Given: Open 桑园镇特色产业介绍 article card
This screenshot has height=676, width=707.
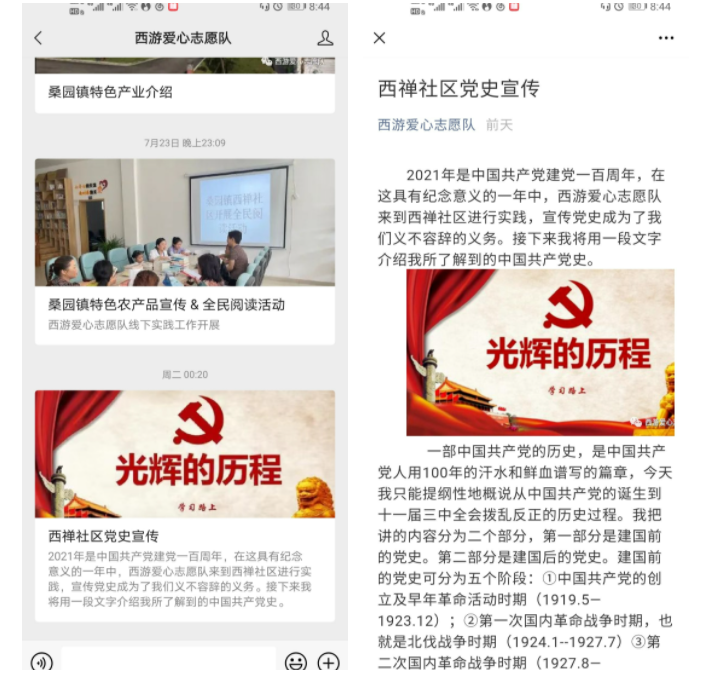Looking at the screenshot, I should [184, 91].
